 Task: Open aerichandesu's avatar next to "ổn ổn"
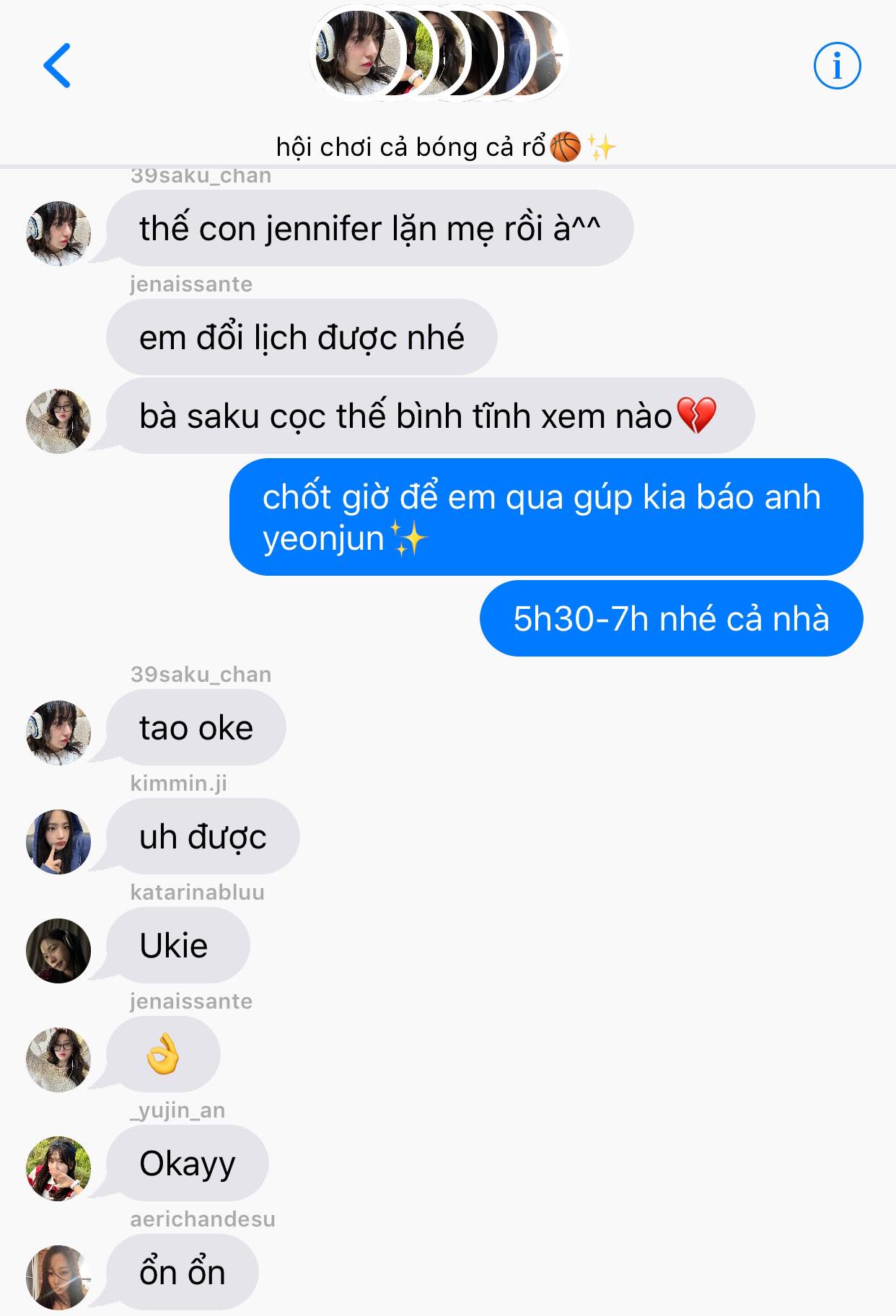(x=58, y=1277)
